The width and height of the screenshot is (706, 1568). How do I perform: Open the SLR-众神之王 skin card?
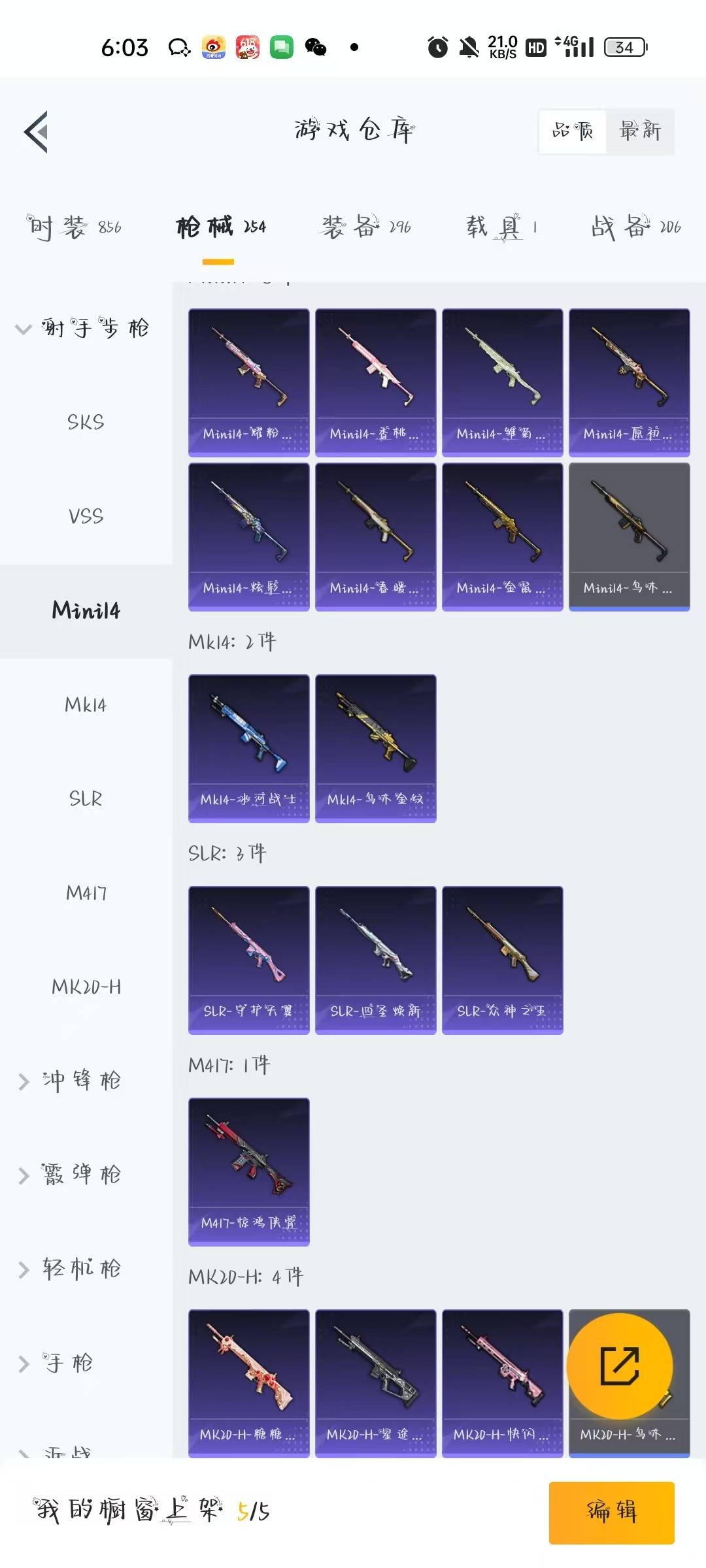click(x=502, y=960)
